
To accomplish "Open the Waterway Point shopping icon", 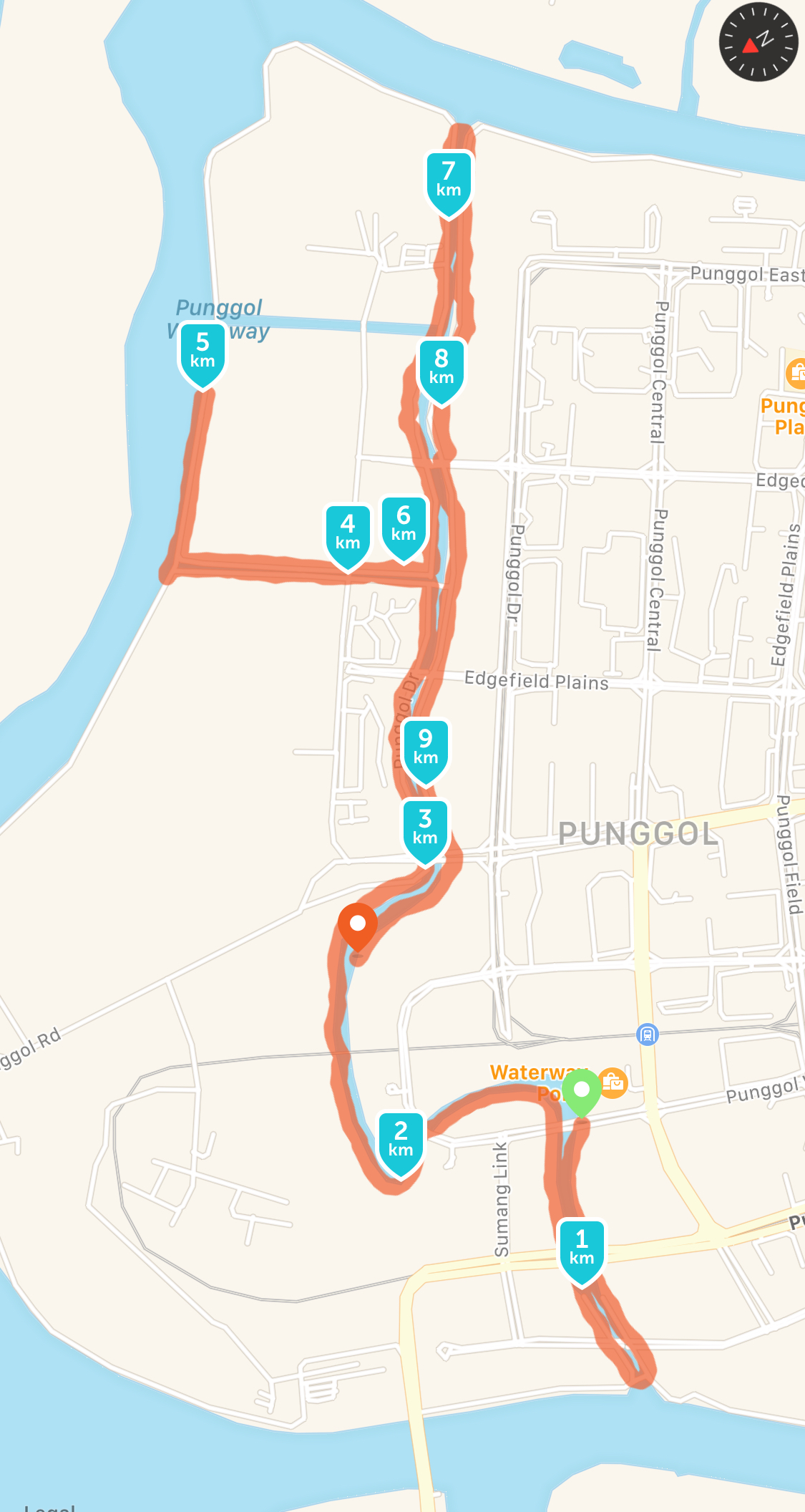I will tap(613, 1082).
